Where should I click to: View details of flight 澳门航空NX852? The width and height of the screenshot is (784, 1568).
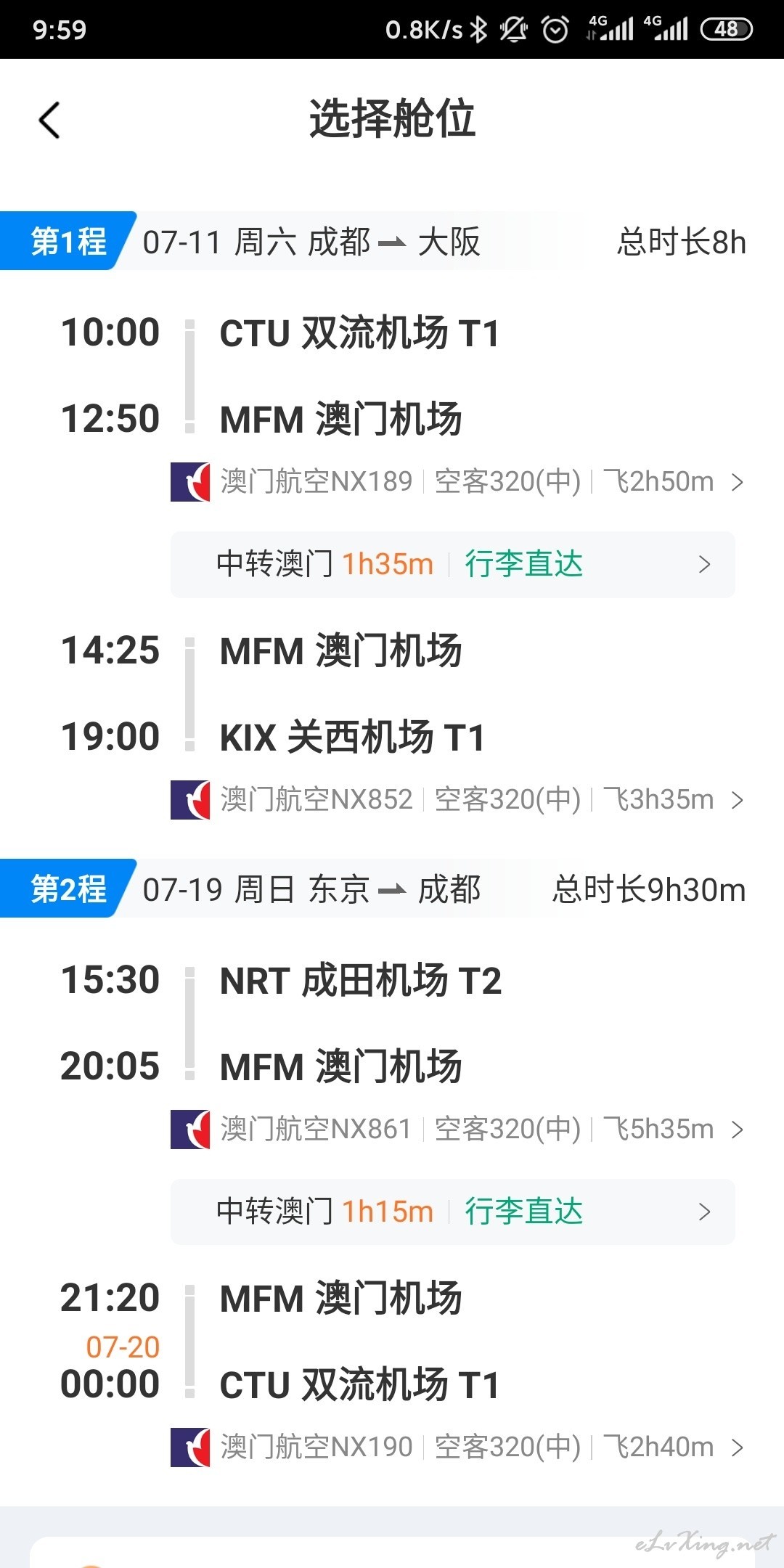[457, 800]
